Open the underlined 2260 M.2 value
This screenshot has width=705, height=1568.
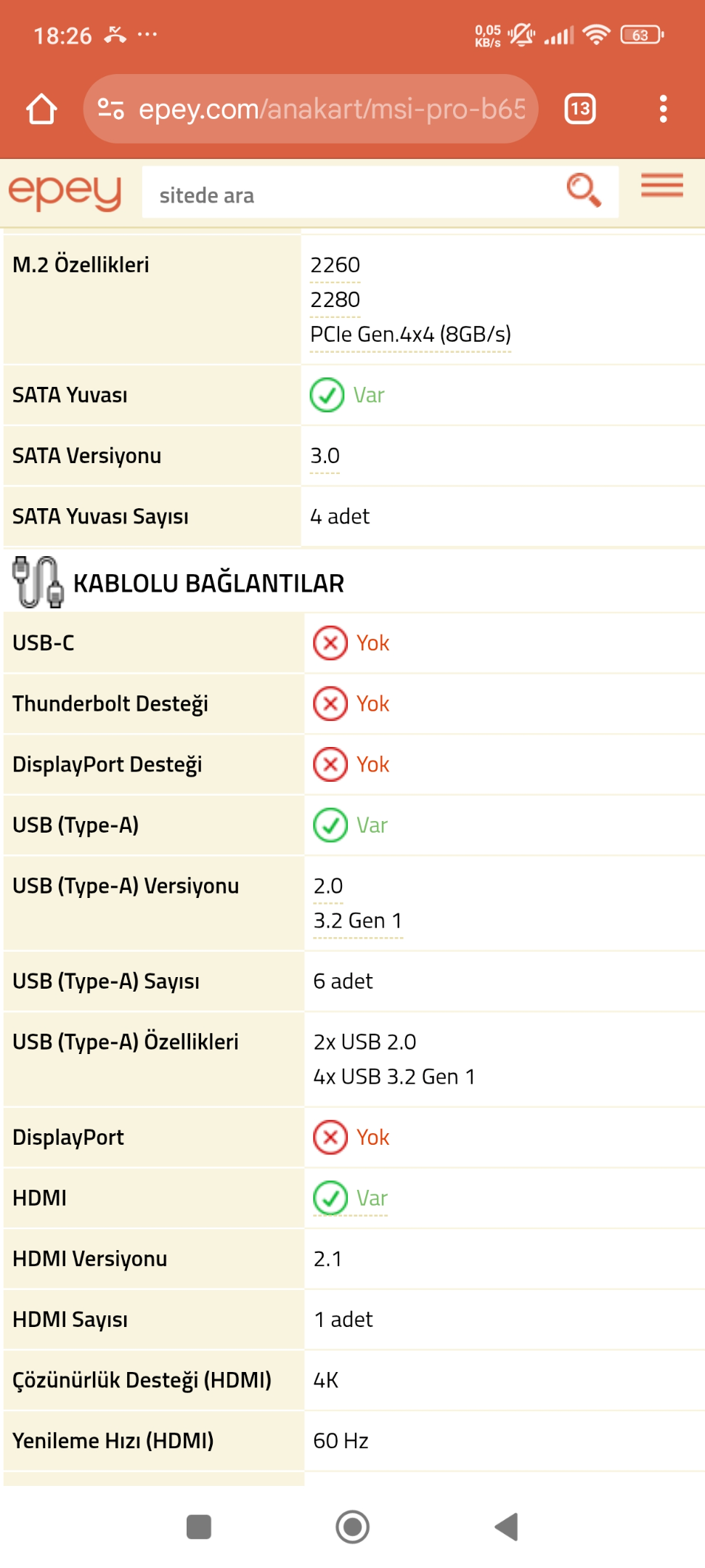click(x=335, y=266)
